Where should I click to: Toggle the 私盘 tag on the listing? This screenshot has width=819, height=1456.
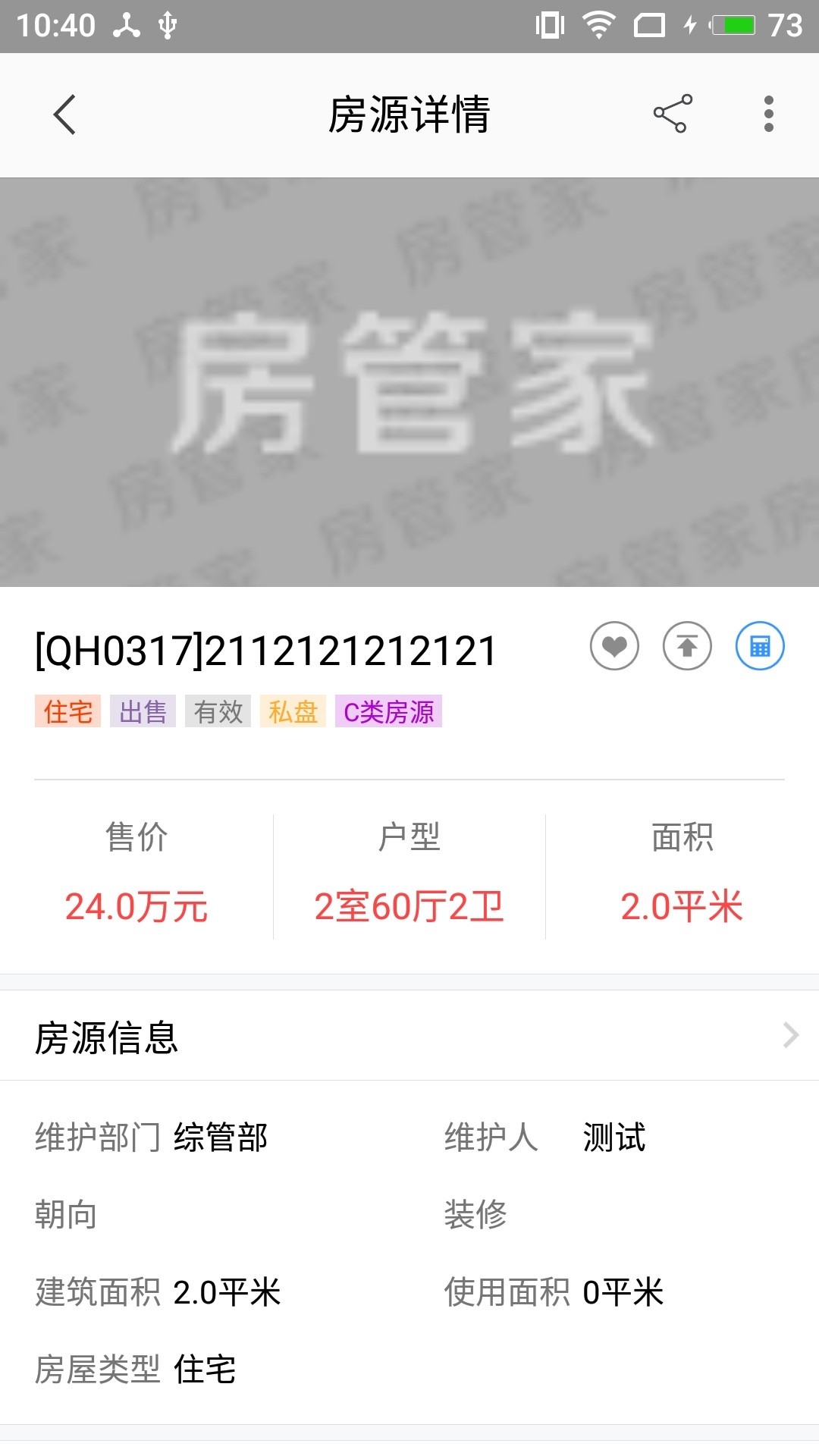(x=293, y=711)
